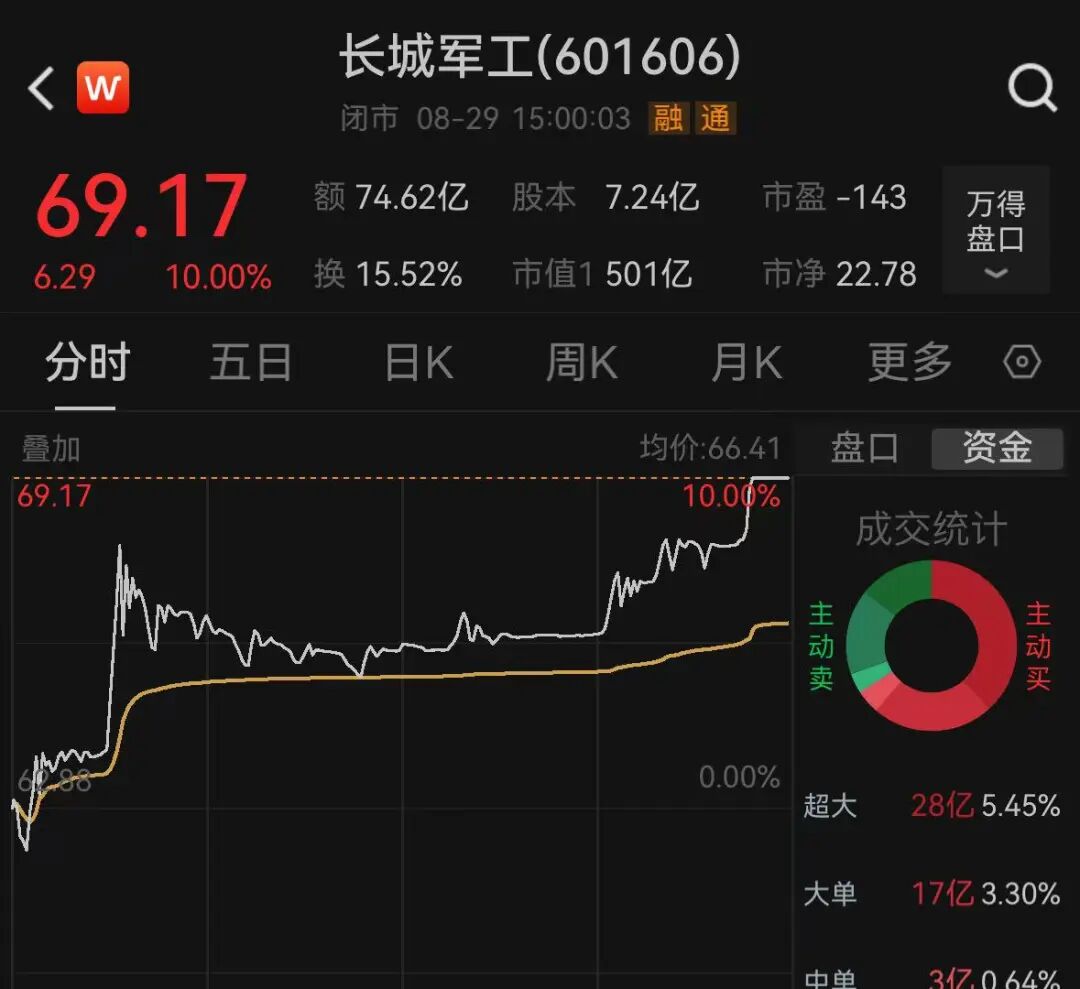Tap 叠加 to overlay comparison
This screenshot has height=989, width=1080.
(51, 449)
